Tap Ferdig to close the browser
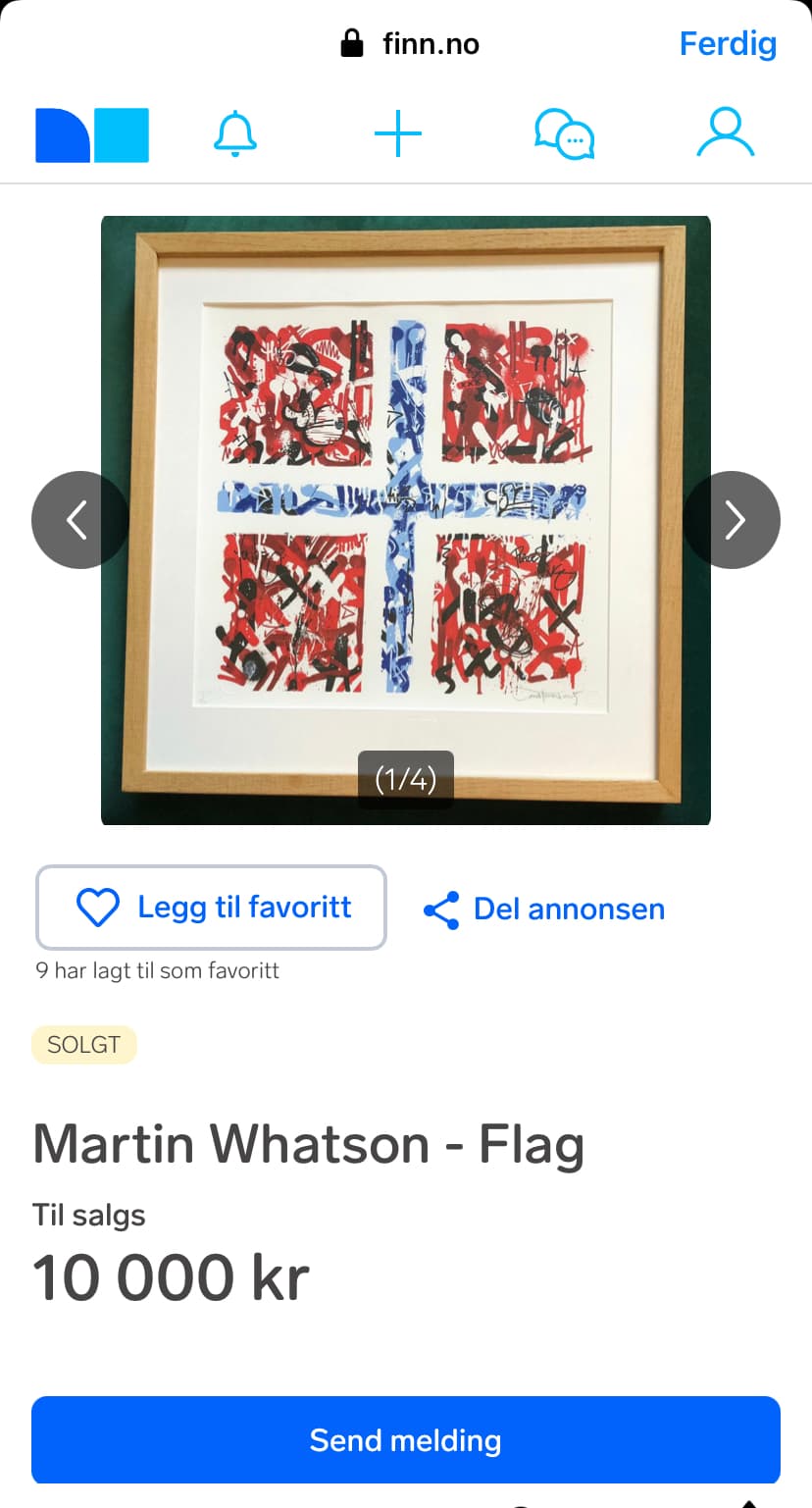The image size is (812, 1508). click(x=728, y=44)
